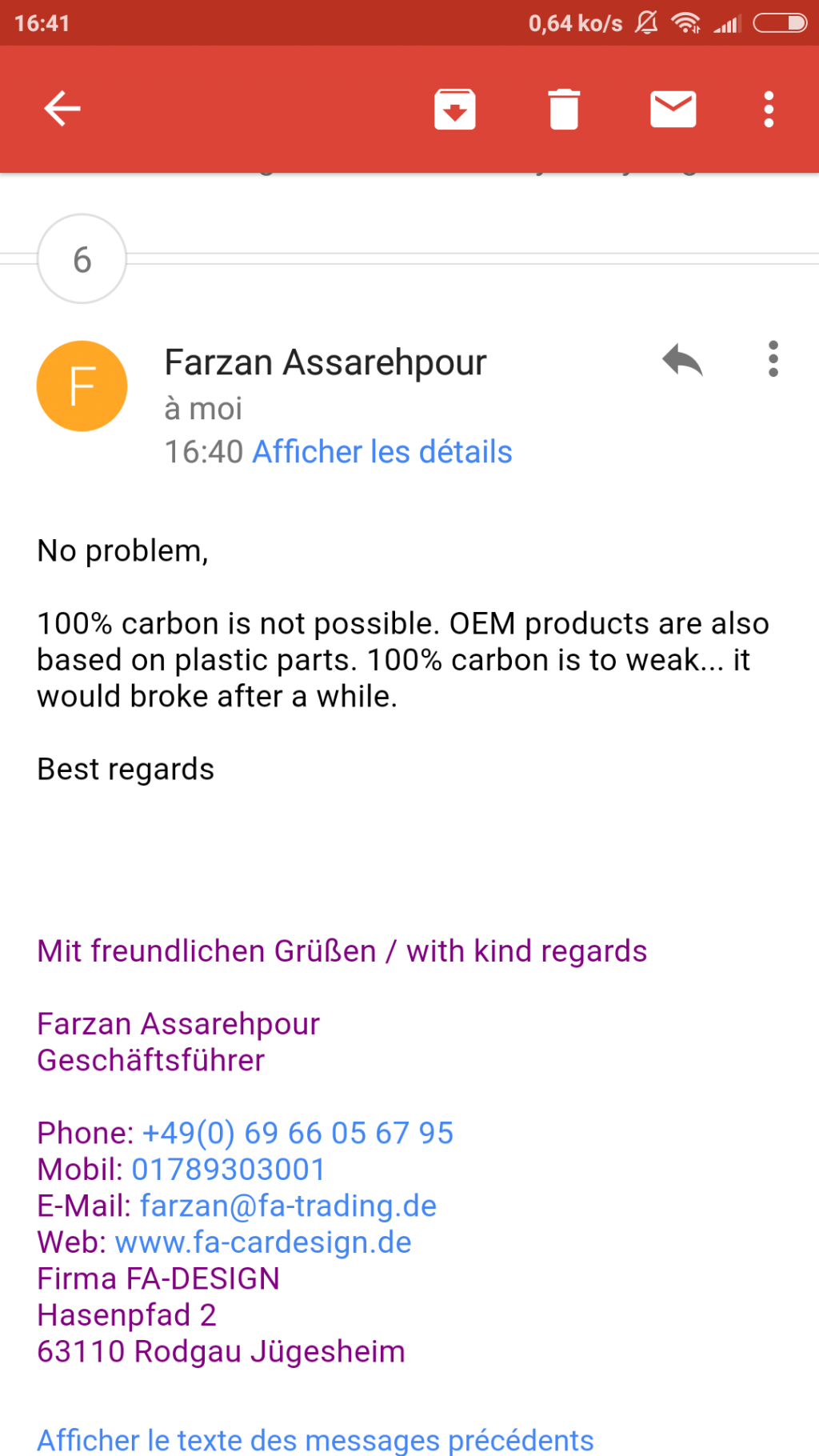The height and width of the screenshot is (1456, 819).
Task: Open Farzan's orange F avatar
Action: 82,386
